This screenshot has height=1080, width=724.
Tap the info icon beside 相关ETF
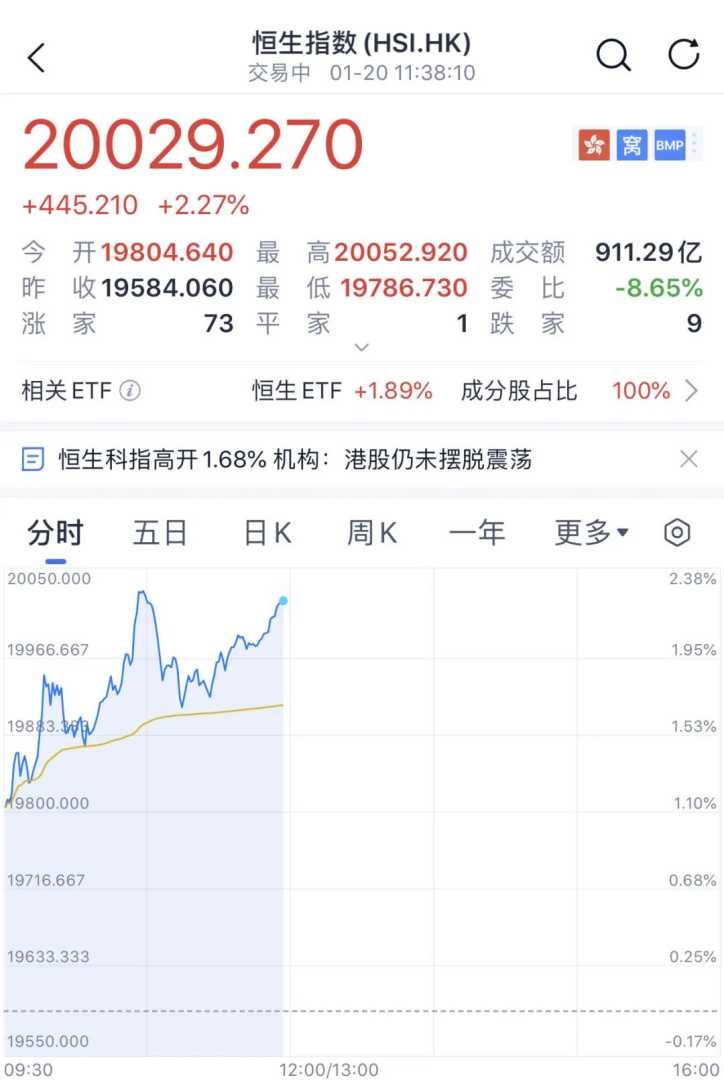pyautogui.click(x=130, y=391)
